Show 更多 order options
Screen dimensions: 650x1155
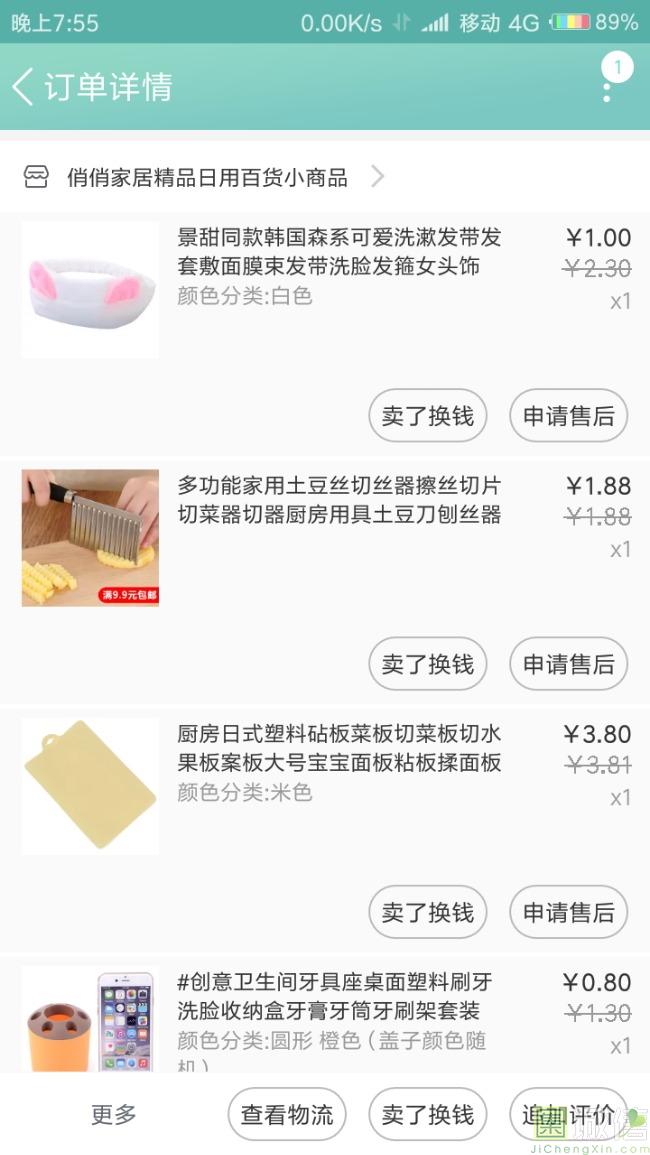[x=114, y=1114]
